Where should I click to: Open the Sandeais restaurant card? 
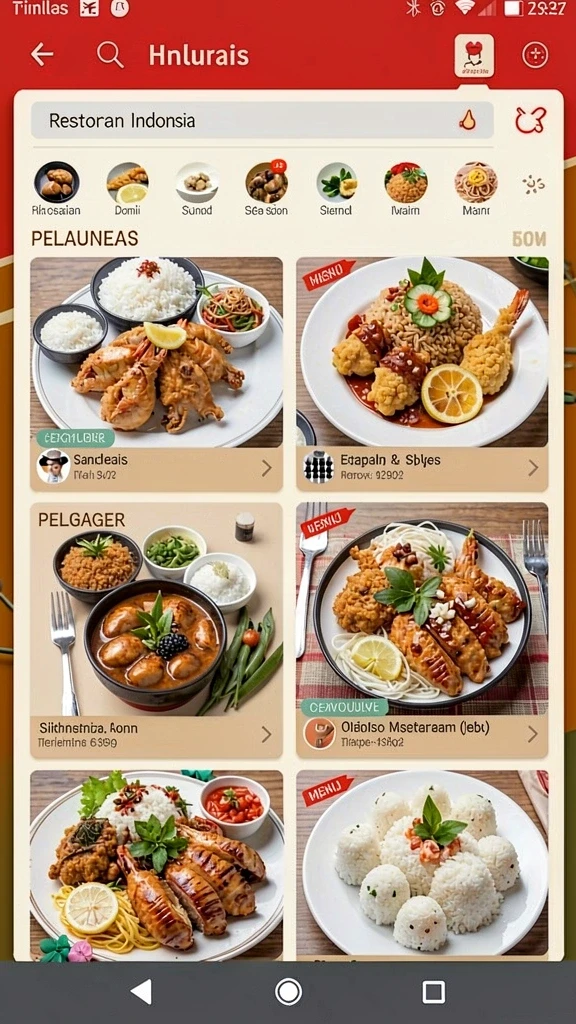pos(157,374)
